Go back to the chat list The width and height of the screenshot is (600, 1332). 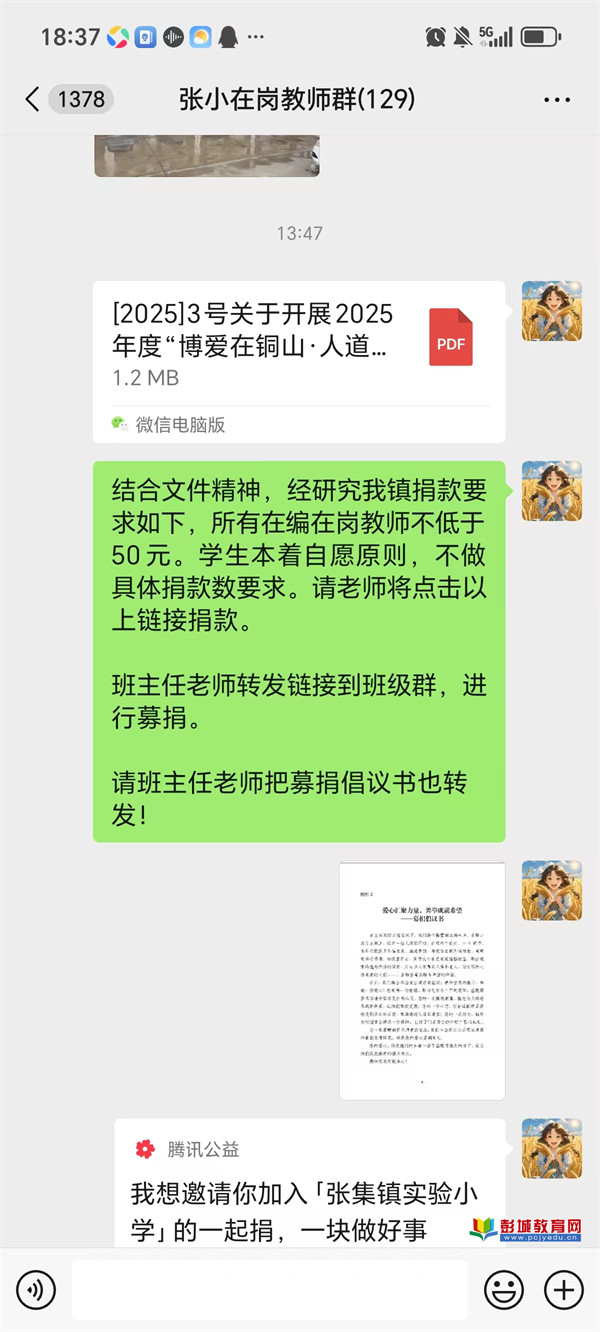[33, 99]
